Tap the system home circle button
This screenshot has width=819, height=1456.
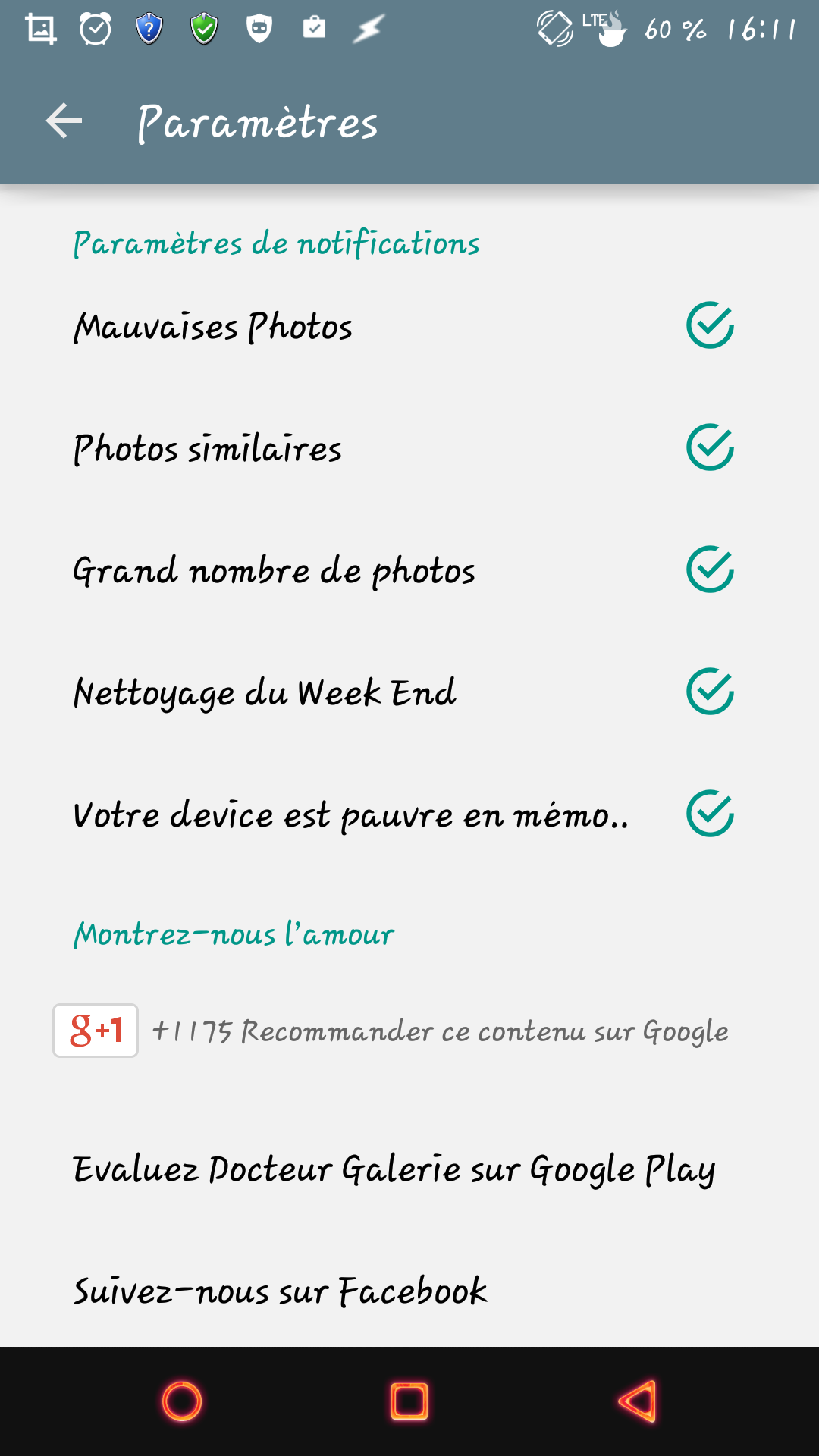point(182,1401)
